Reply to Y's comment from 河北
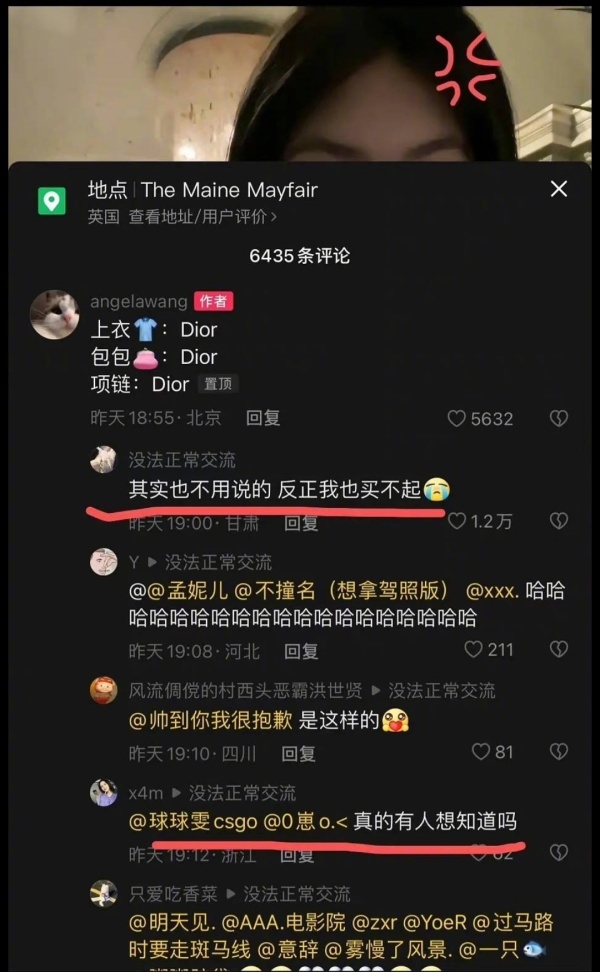 click(300, 651)
